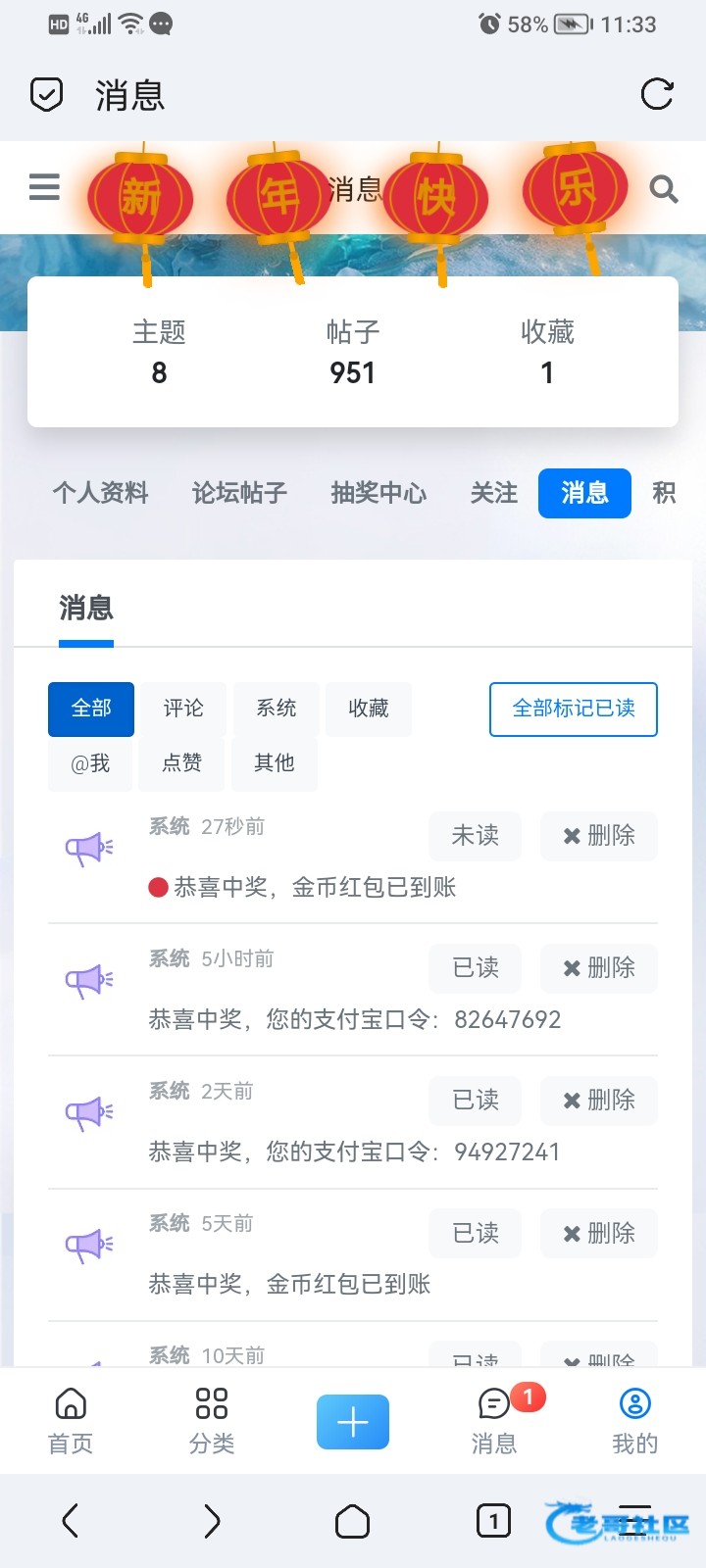Reload the page with the refresh icon
706x1568 pixels.
[656, 95]
